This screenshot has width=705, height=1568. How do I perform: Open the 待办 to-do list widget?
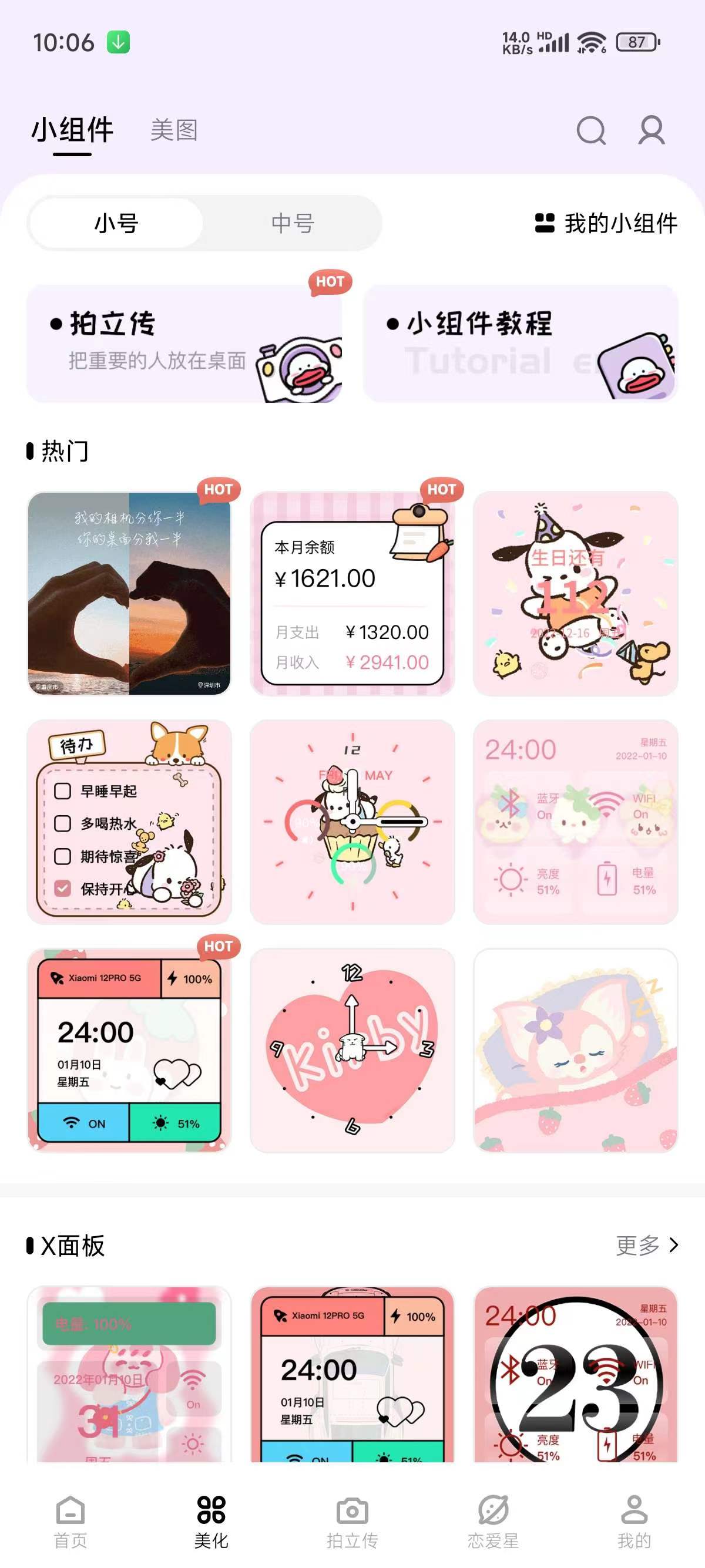129,822
